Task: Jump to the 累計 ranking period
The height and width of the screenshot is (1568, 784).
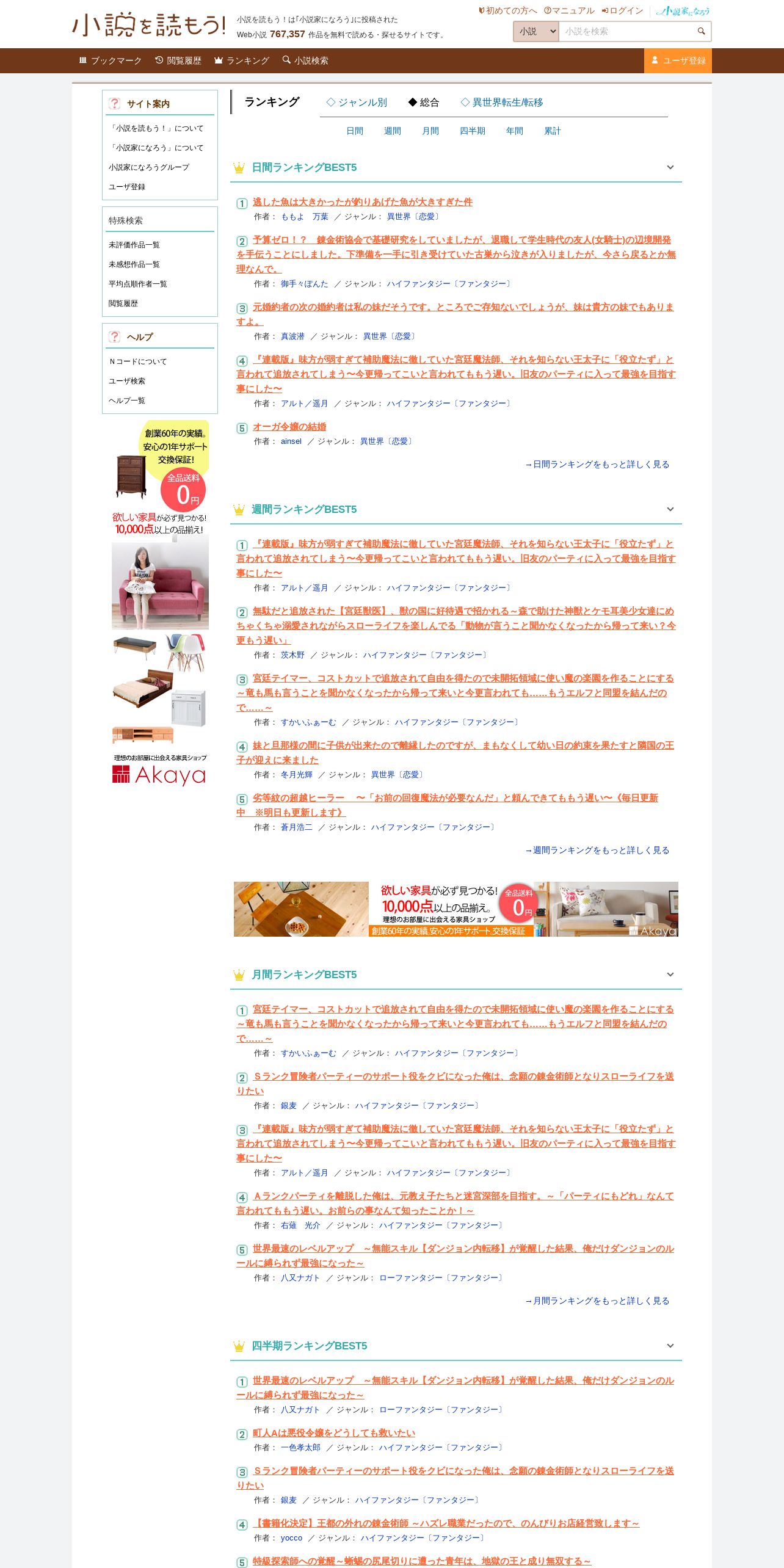Action: [552, 131]
